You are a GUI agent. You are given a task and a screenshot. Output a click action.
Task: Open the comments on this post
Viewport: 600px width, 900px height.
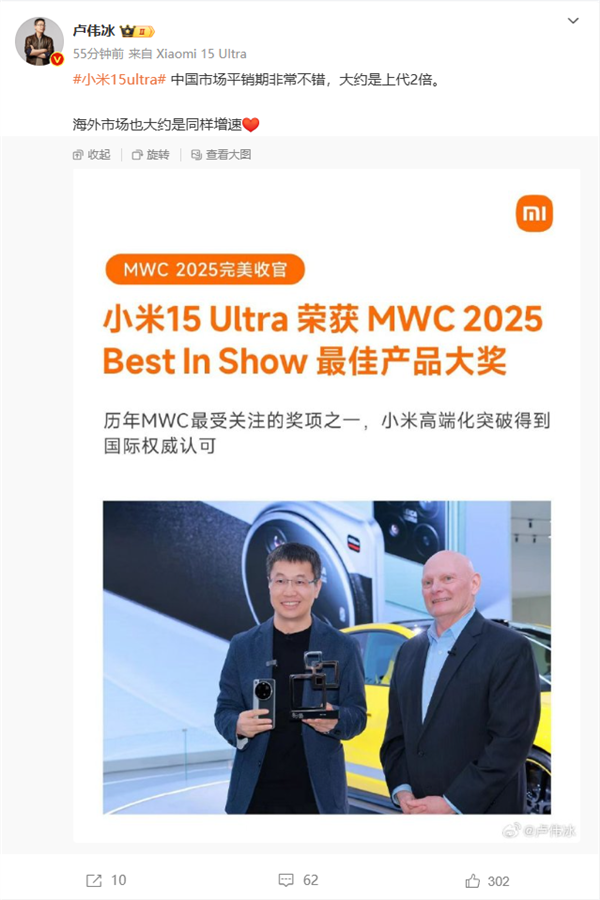298,880
